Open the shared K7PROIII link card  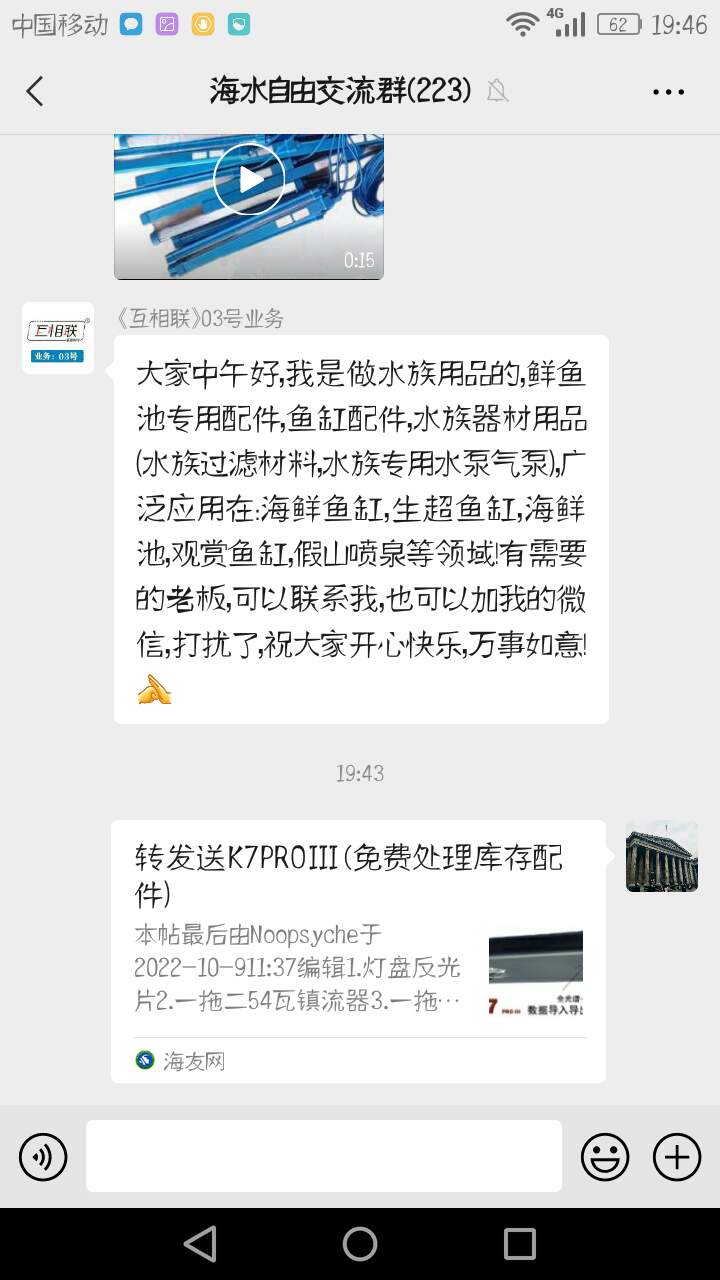point(358,950)
